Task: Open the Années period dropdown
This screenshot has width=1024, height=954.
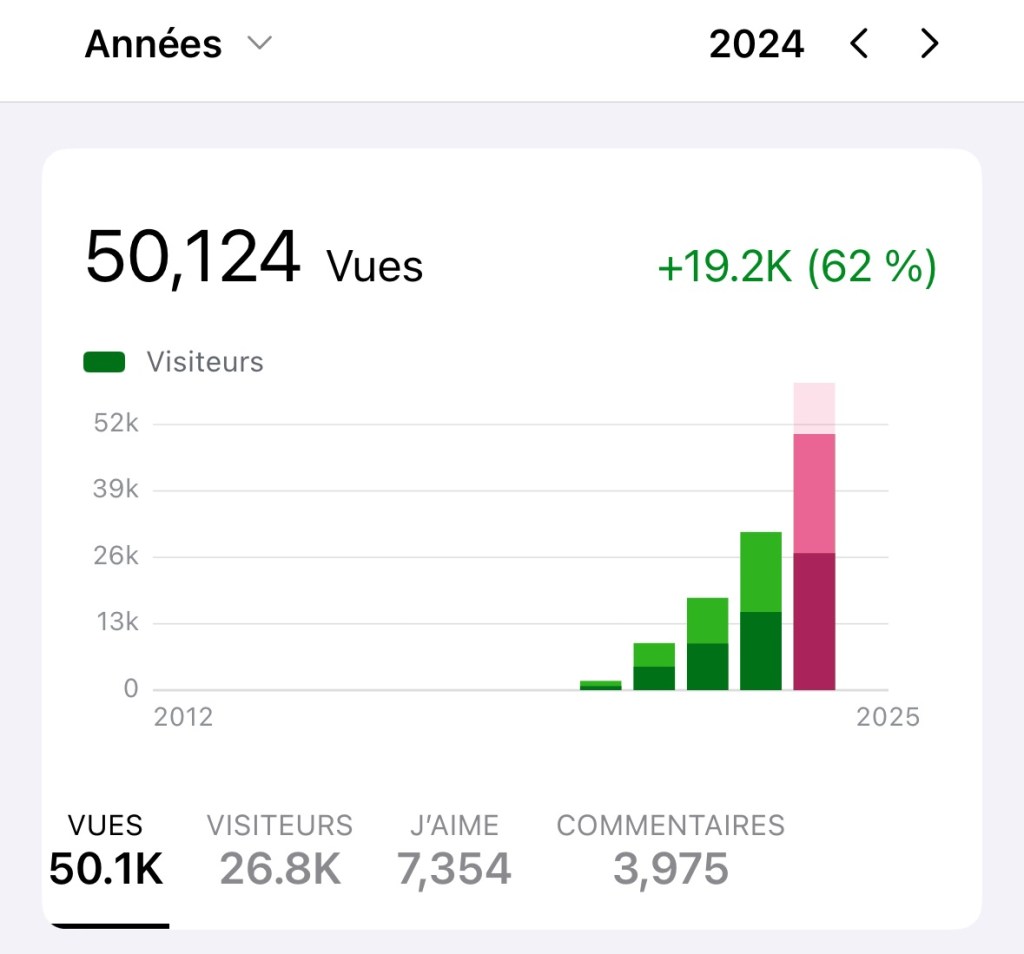Action: (178, 44)
